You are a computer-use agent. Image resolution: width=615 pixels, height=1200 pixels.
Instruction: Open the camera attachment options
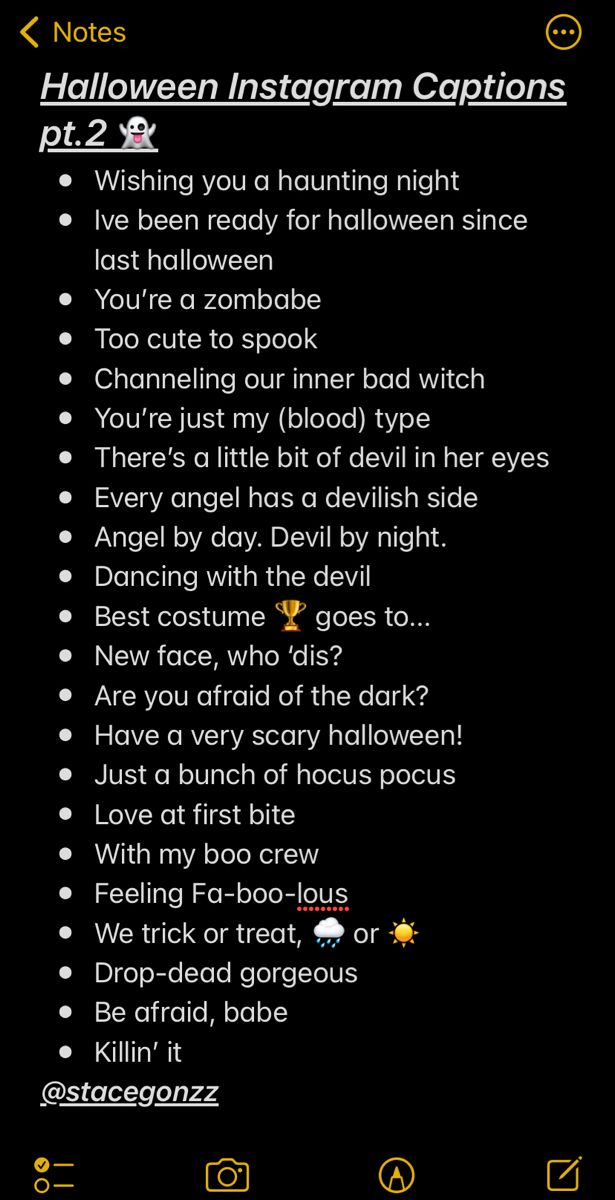tap(227, 1175)
